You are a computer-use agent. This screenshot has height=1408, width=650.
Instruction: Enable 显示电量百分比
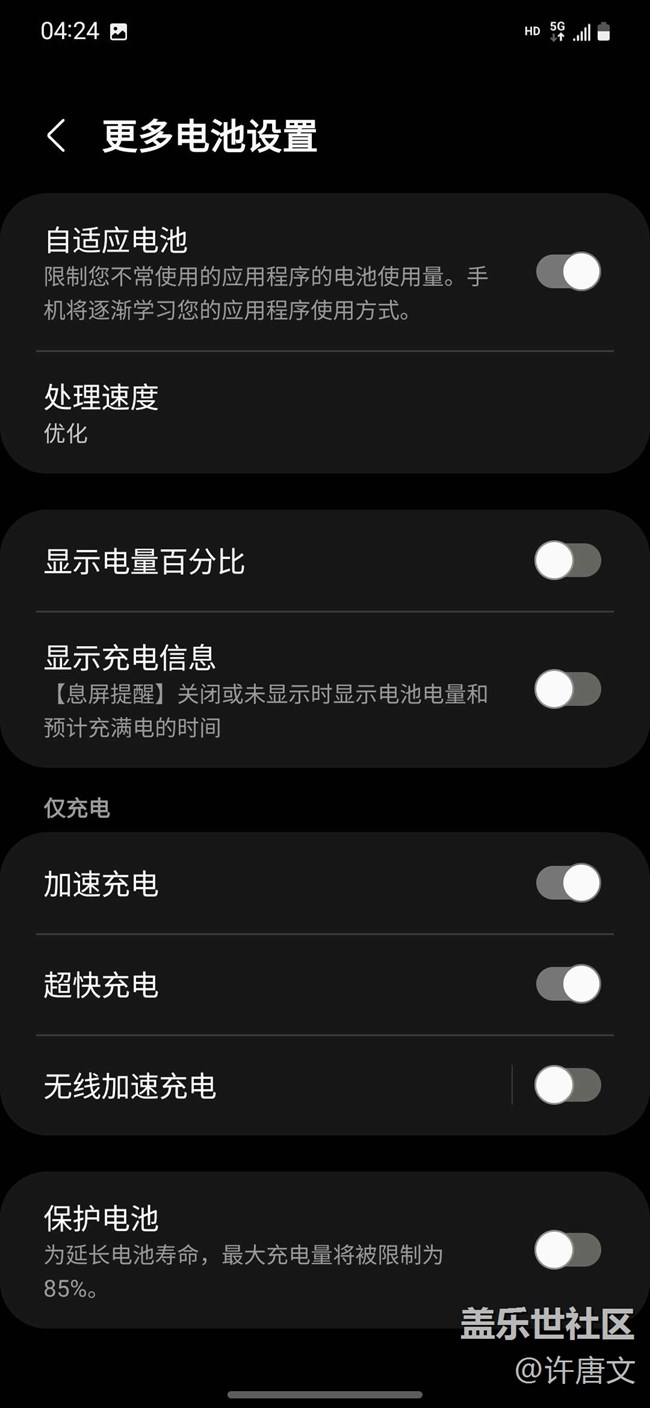coord(567,561)
